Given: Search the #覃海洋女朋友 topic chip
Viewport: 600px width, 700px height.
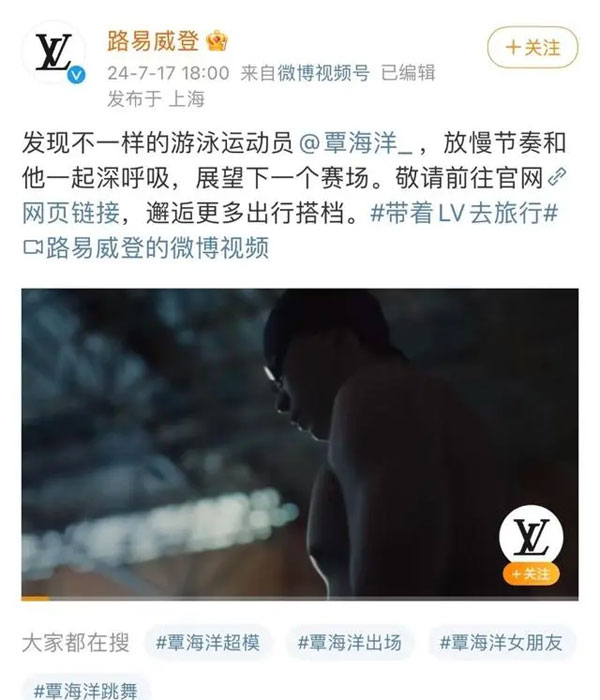Looking at the screenshot, I should pyautogui.click(x=501, y=643).
